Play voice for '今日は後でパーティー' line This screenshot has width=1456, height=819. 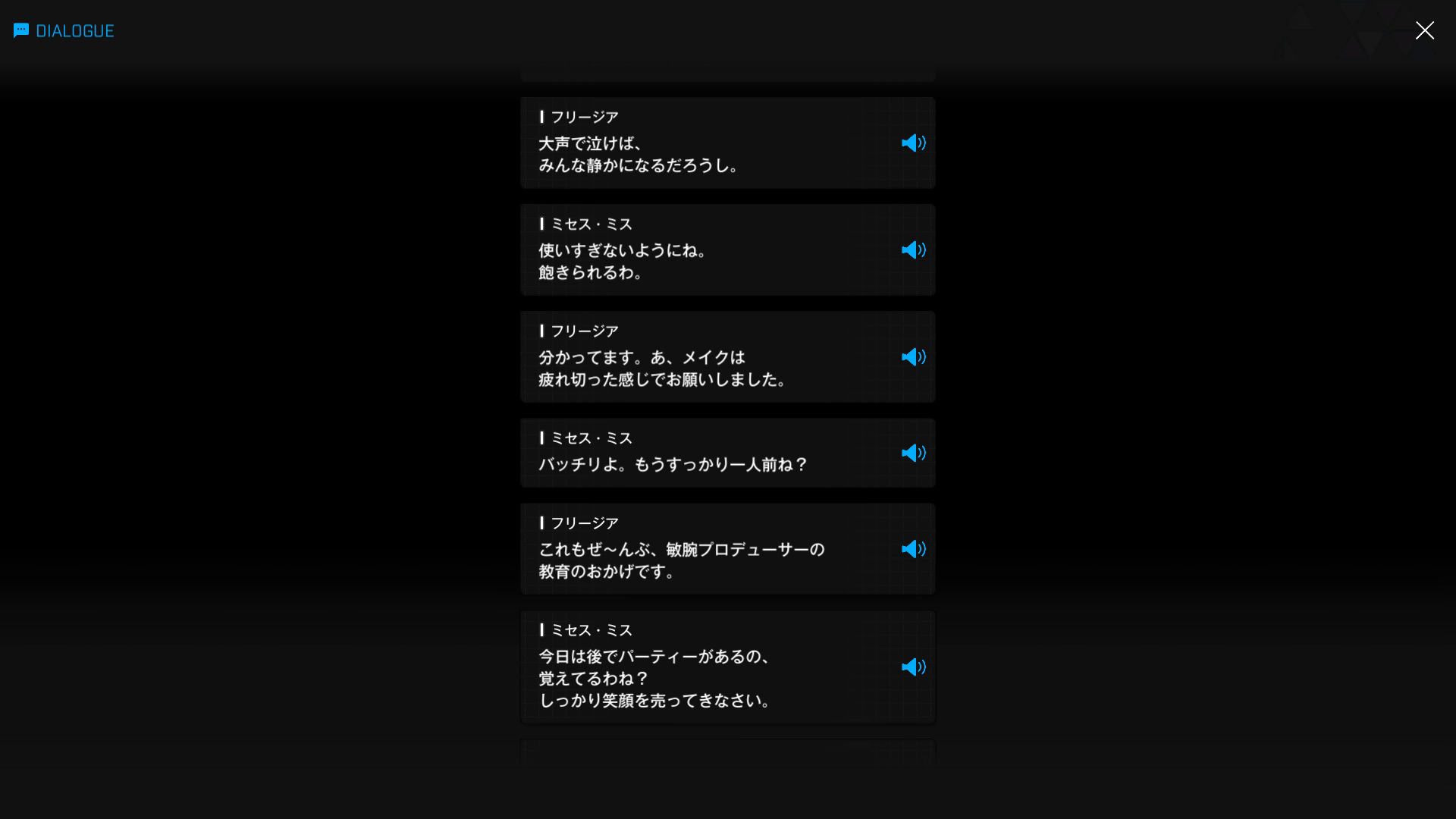pos(913,667)
